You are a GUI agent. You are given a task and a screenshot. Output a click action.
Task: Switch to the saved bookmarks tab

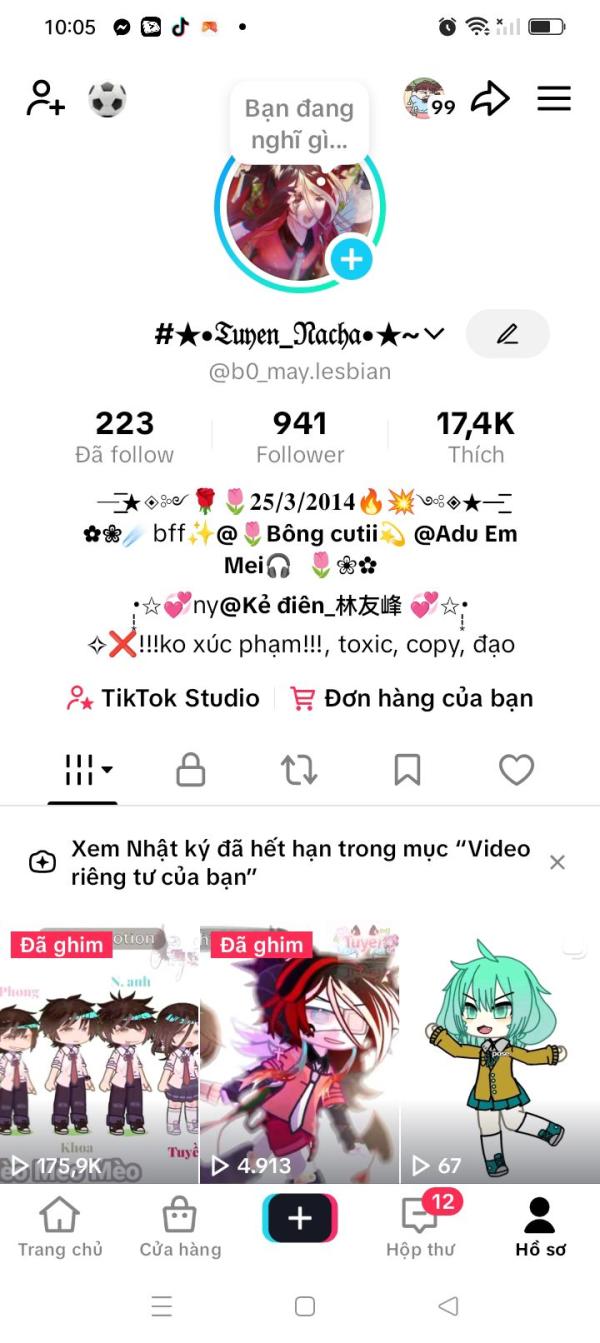407,769
